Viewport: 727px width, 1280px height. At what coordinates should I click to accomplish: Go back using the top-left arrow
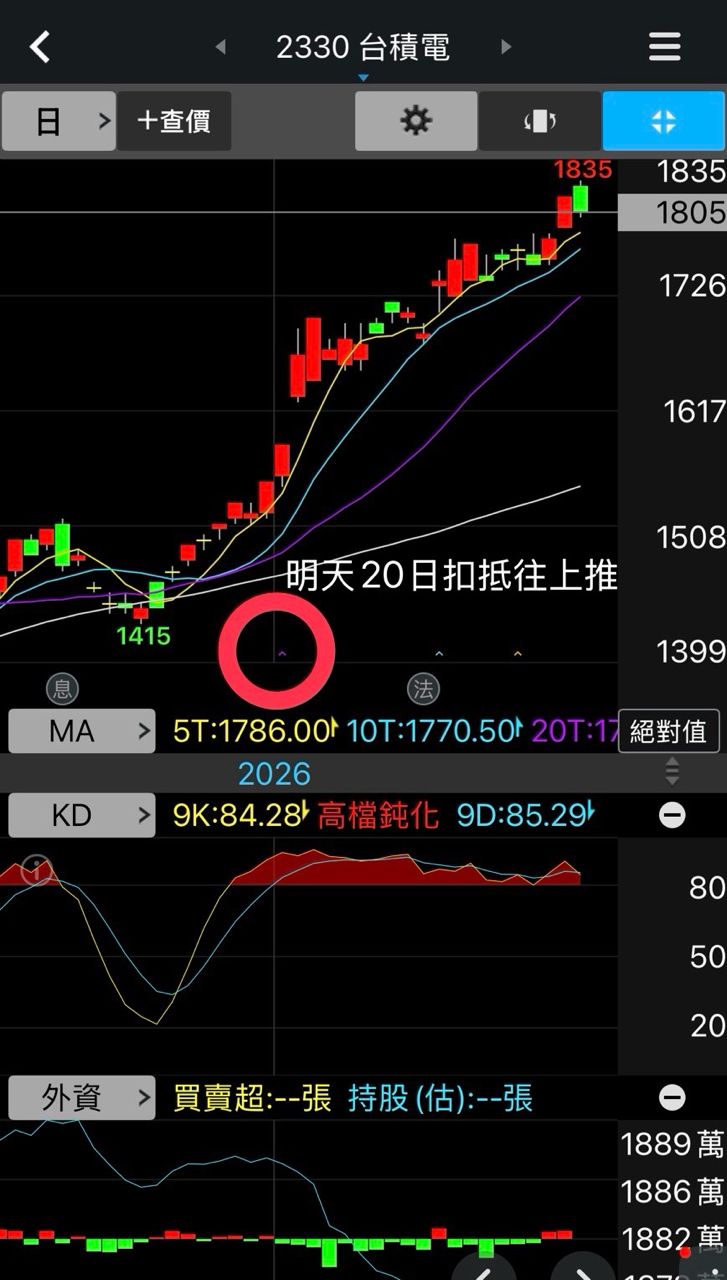click(x=39, y=47)
